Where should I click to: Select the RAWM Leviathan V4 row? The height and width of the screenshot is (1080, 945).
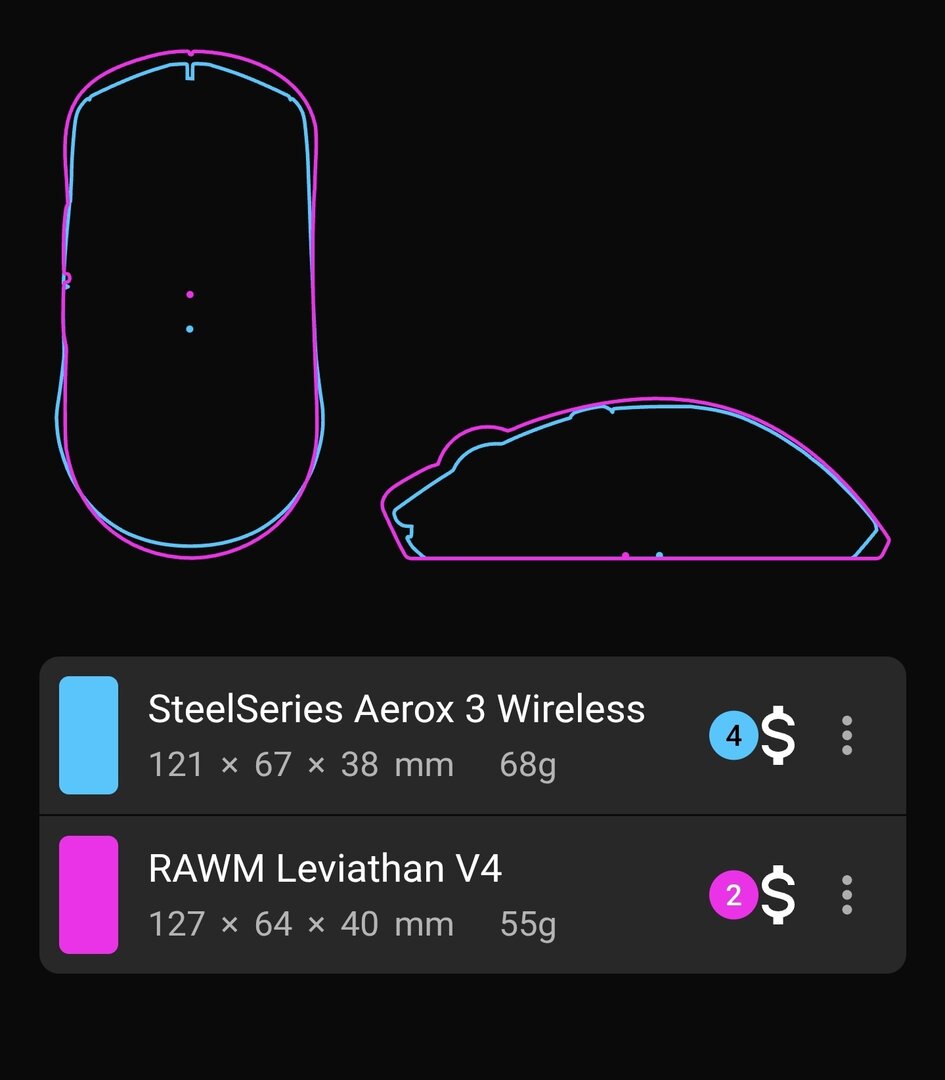tap(400, 895)
